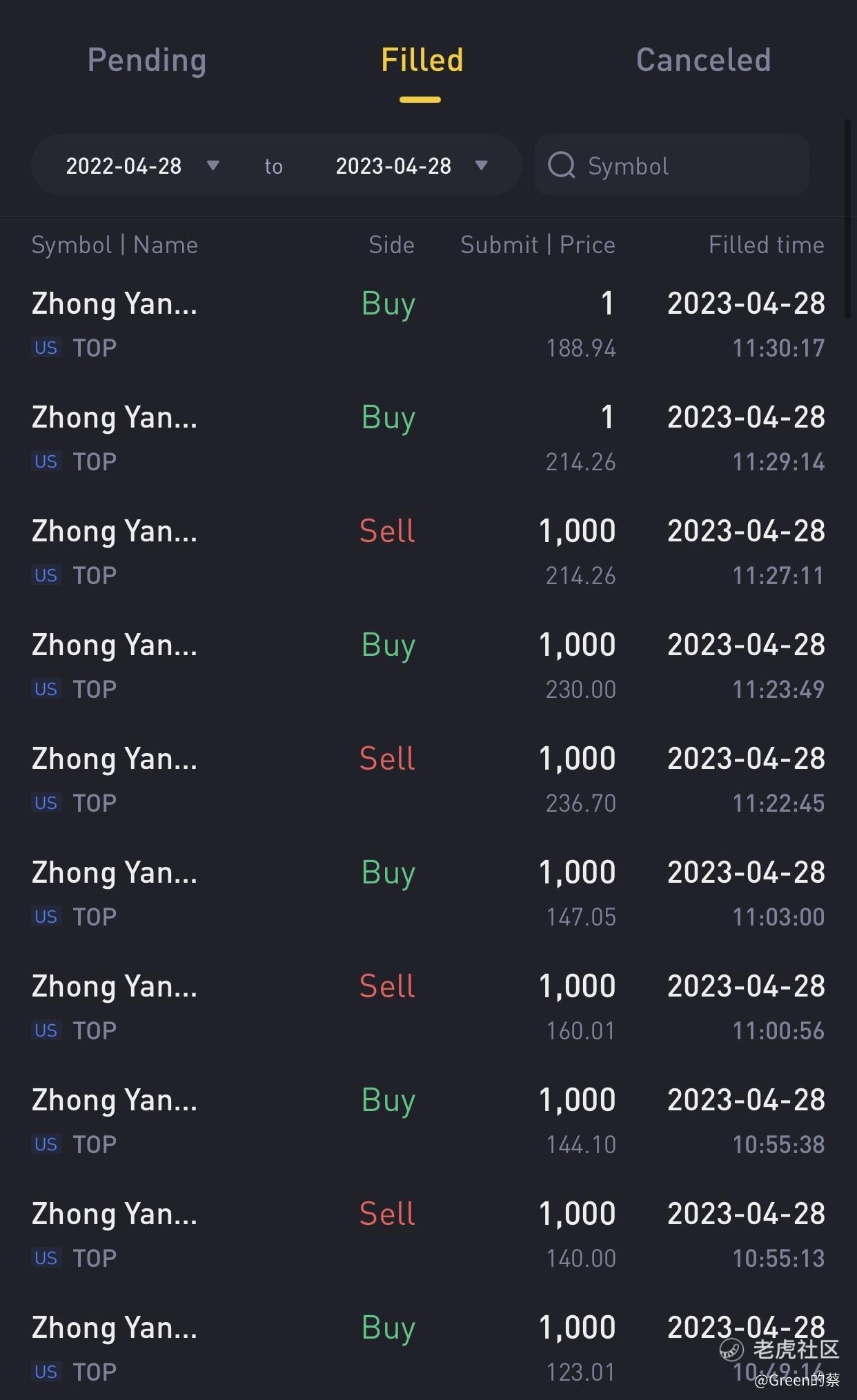The image size is (857, 1400).
Task: Open Buy order priced 147.05
Action: 428,894
